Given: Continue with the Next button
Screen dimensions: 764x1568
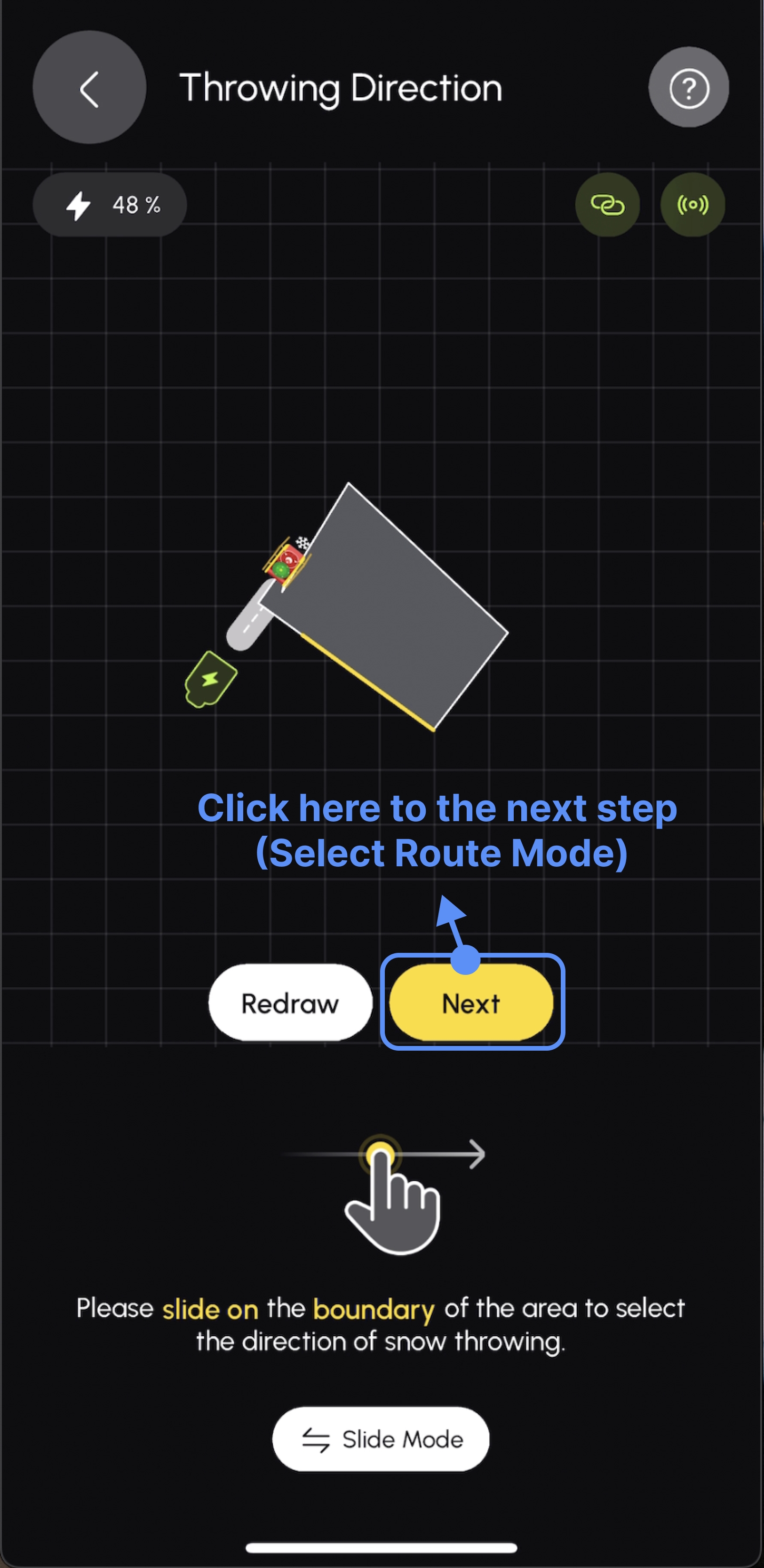Looking at the screenshot, I should click(470, 1003).
